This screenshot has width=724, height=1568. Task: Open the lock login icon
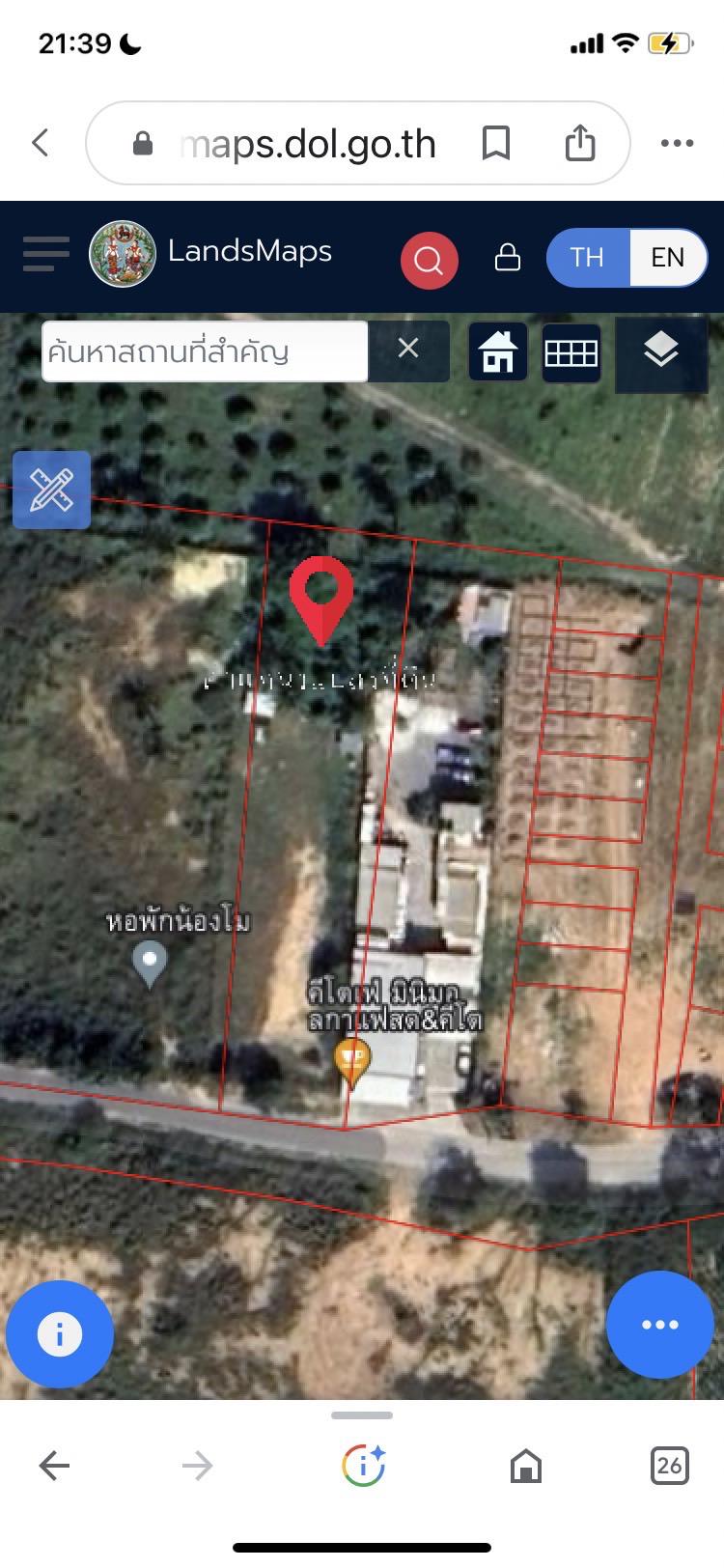pyautogui.click(x=508, y=257)
